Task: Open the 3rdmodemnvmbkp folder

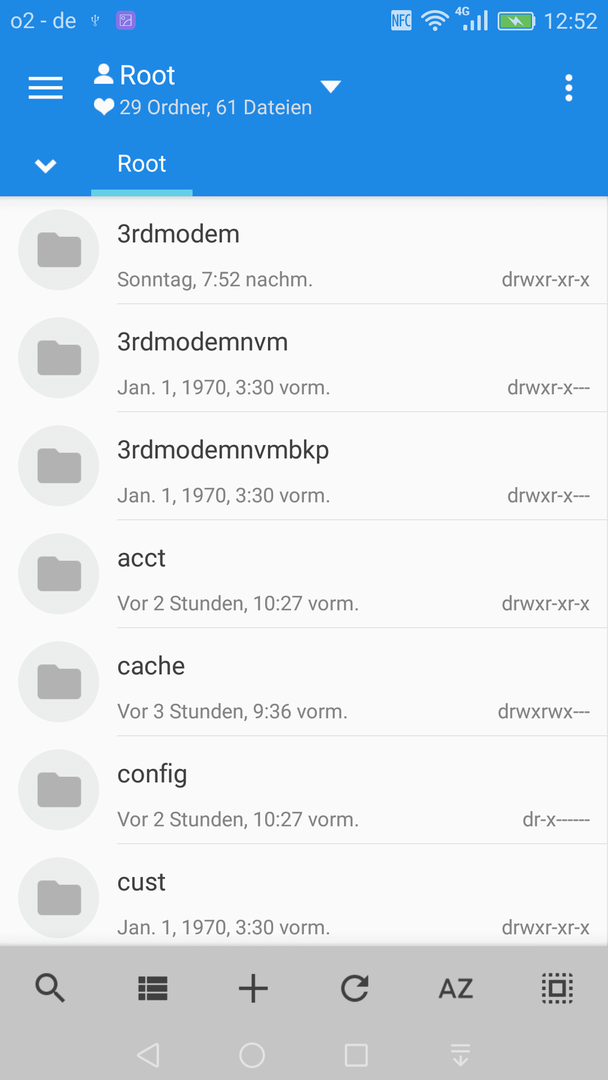Action: click(x=304, y=466)
